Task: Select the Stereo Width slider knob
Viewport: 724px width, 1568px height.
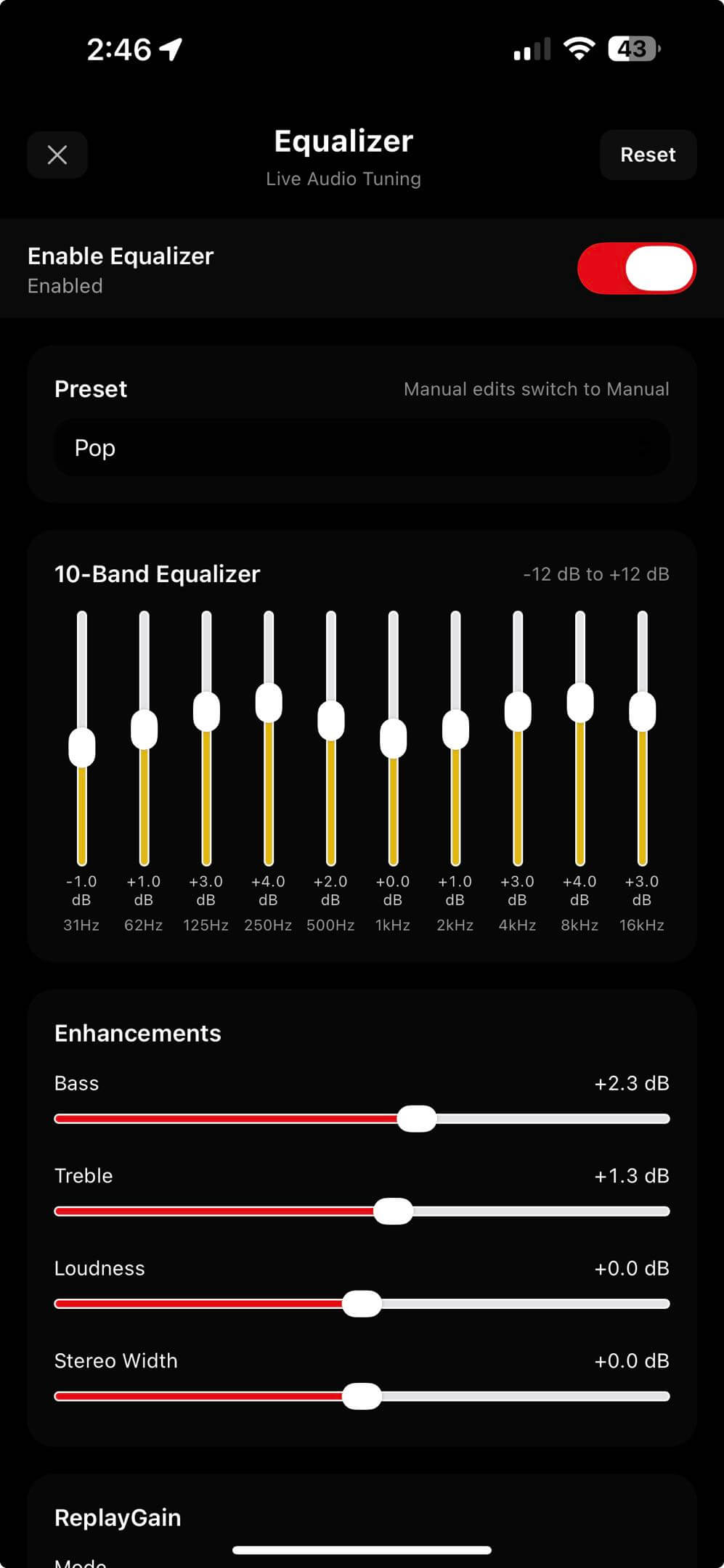Action: (362, 1395)
